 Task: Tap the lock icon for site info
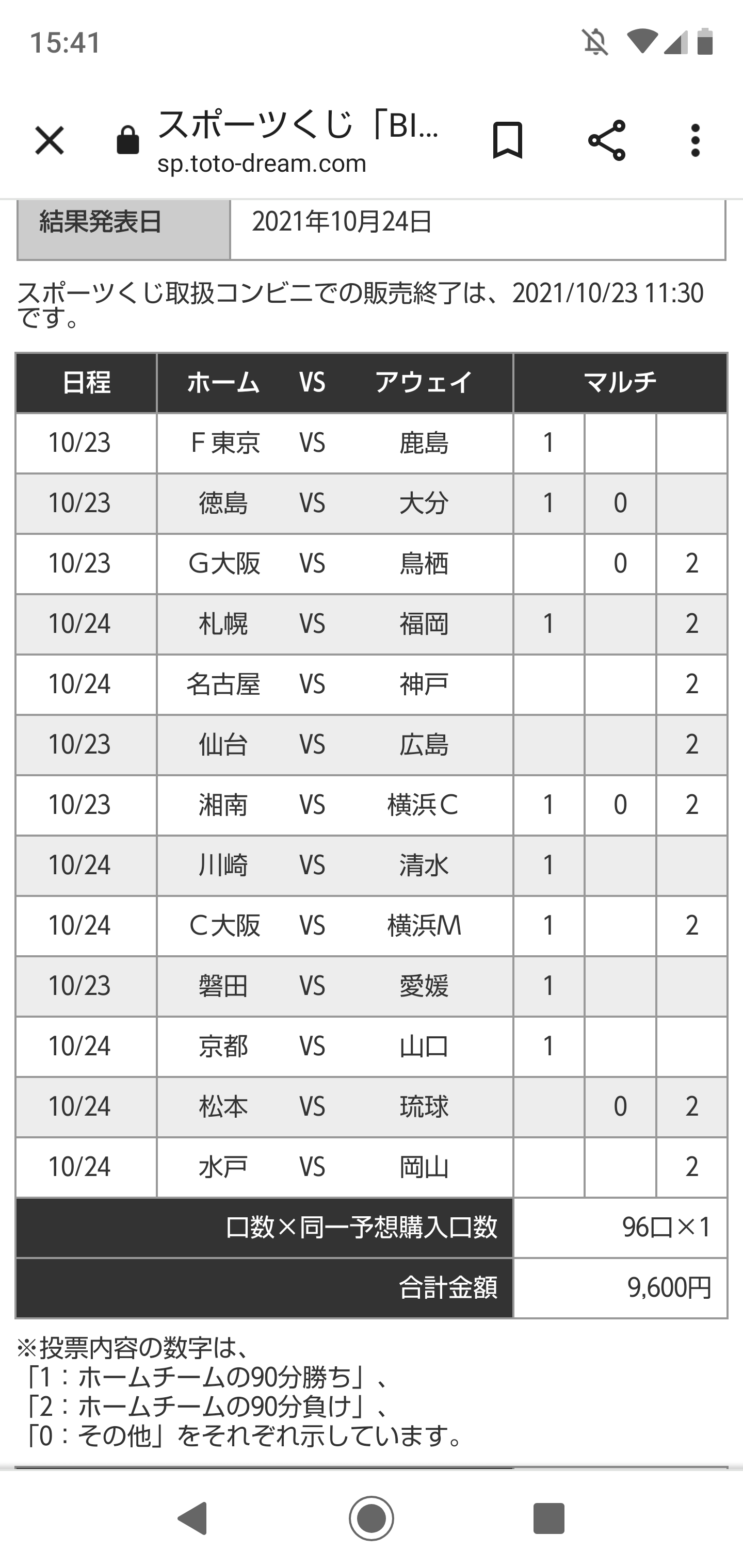pyautogui.click(x=128, y=141)
